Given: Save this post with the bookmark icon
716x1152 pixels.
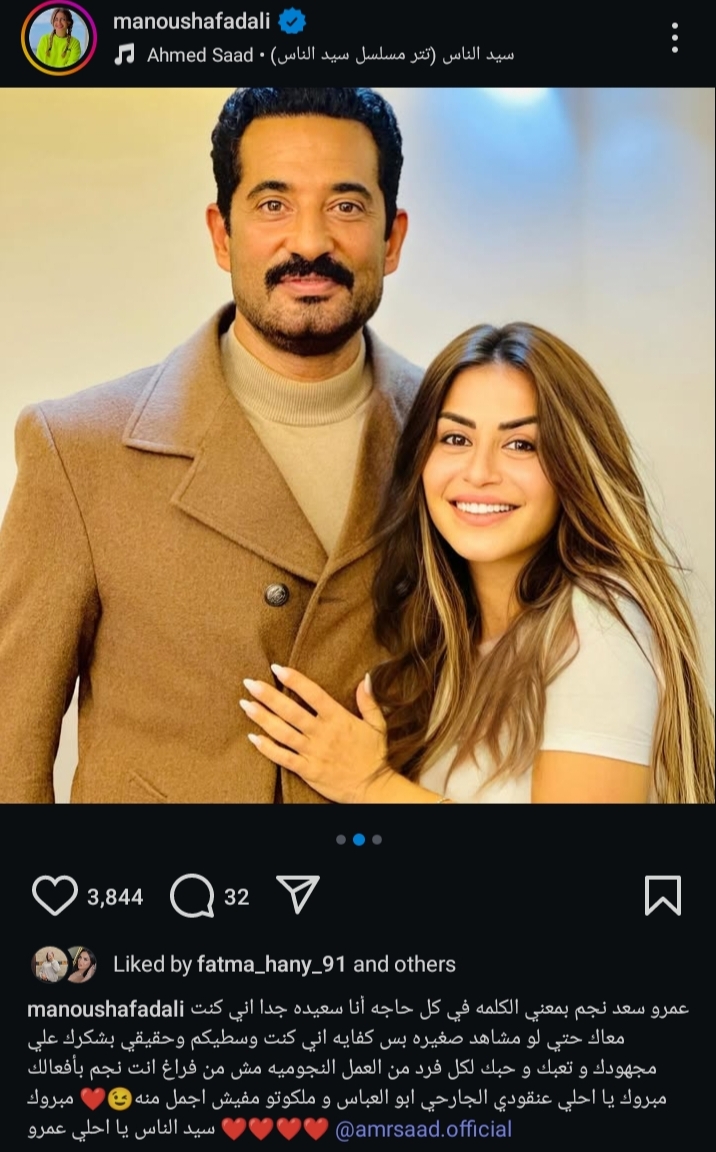Looking at the screenshot, I should [662, 895].
